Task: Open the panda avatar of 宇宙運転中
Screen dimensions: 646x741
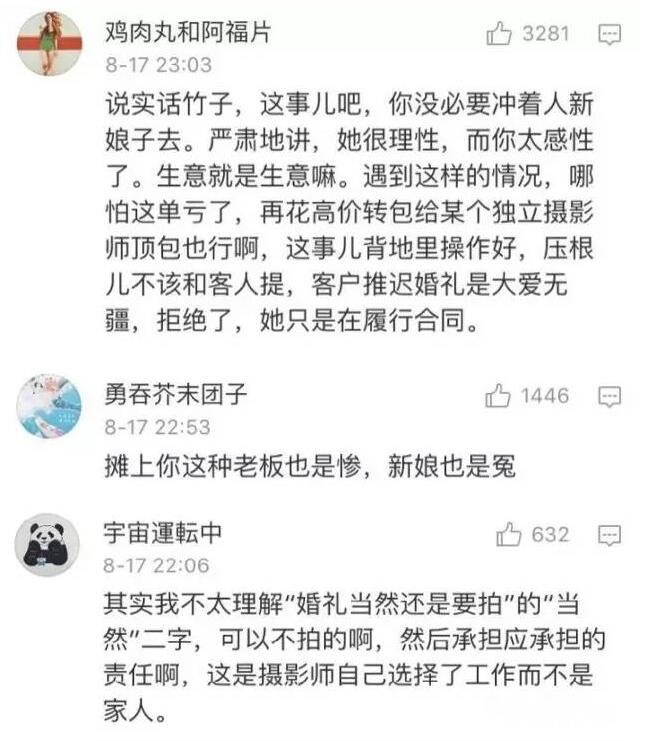Action: 49,545
